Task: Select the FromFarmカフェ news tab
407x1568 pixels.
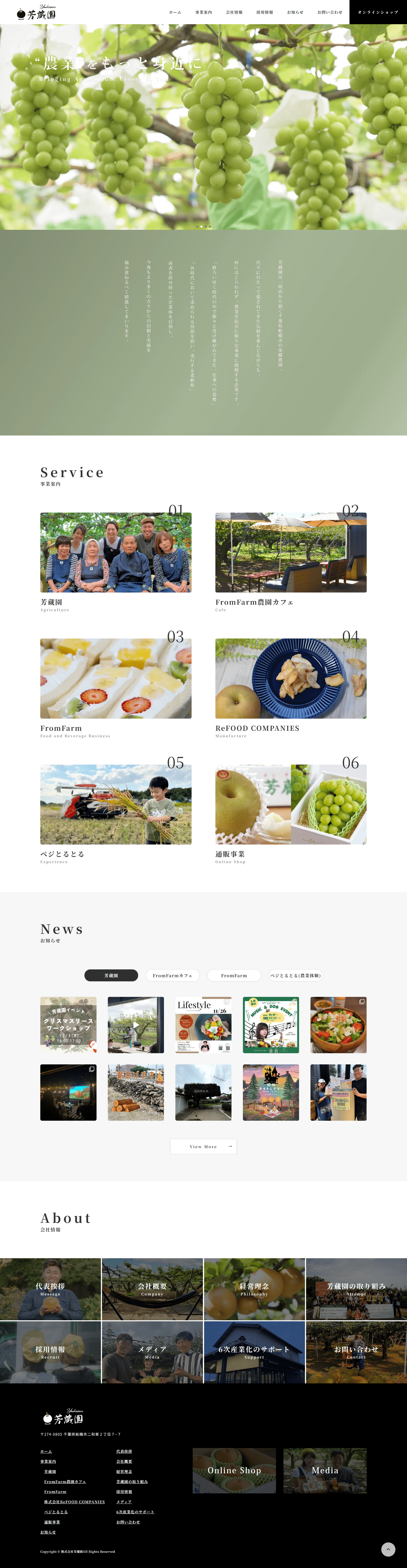Action: (172, 975)
